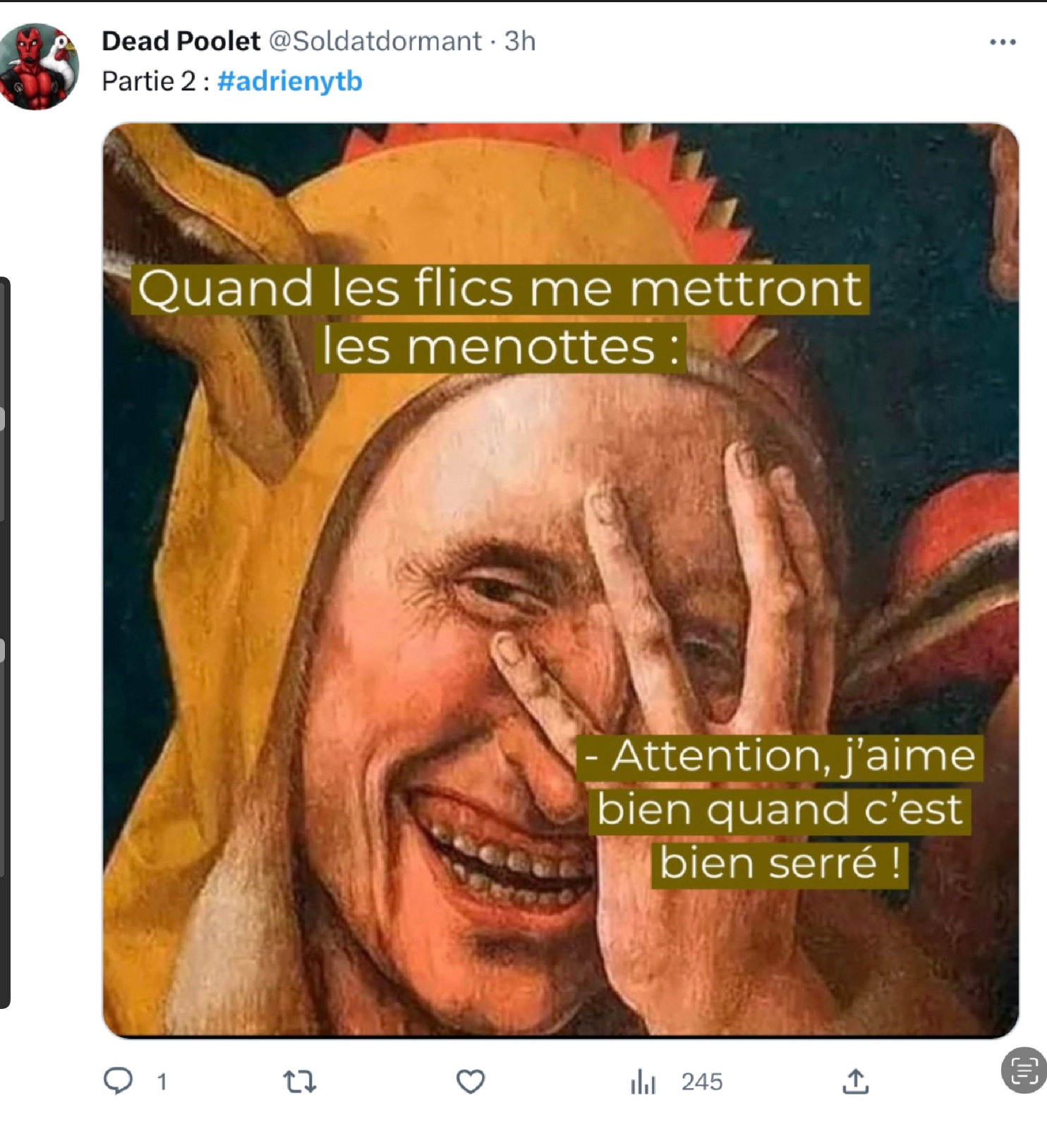Open the #adrienytb hashtag link

[289, 81]
